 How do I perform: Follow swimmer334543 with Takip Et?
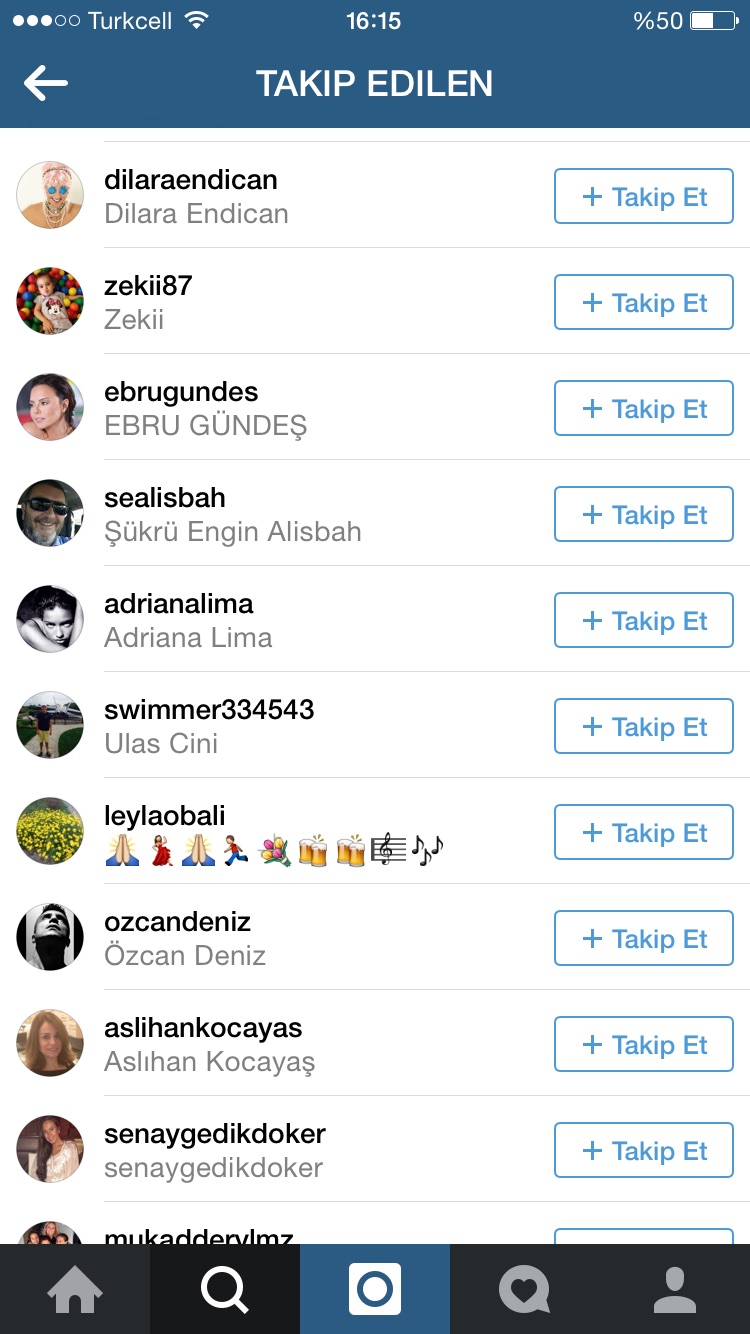[643, 727]
